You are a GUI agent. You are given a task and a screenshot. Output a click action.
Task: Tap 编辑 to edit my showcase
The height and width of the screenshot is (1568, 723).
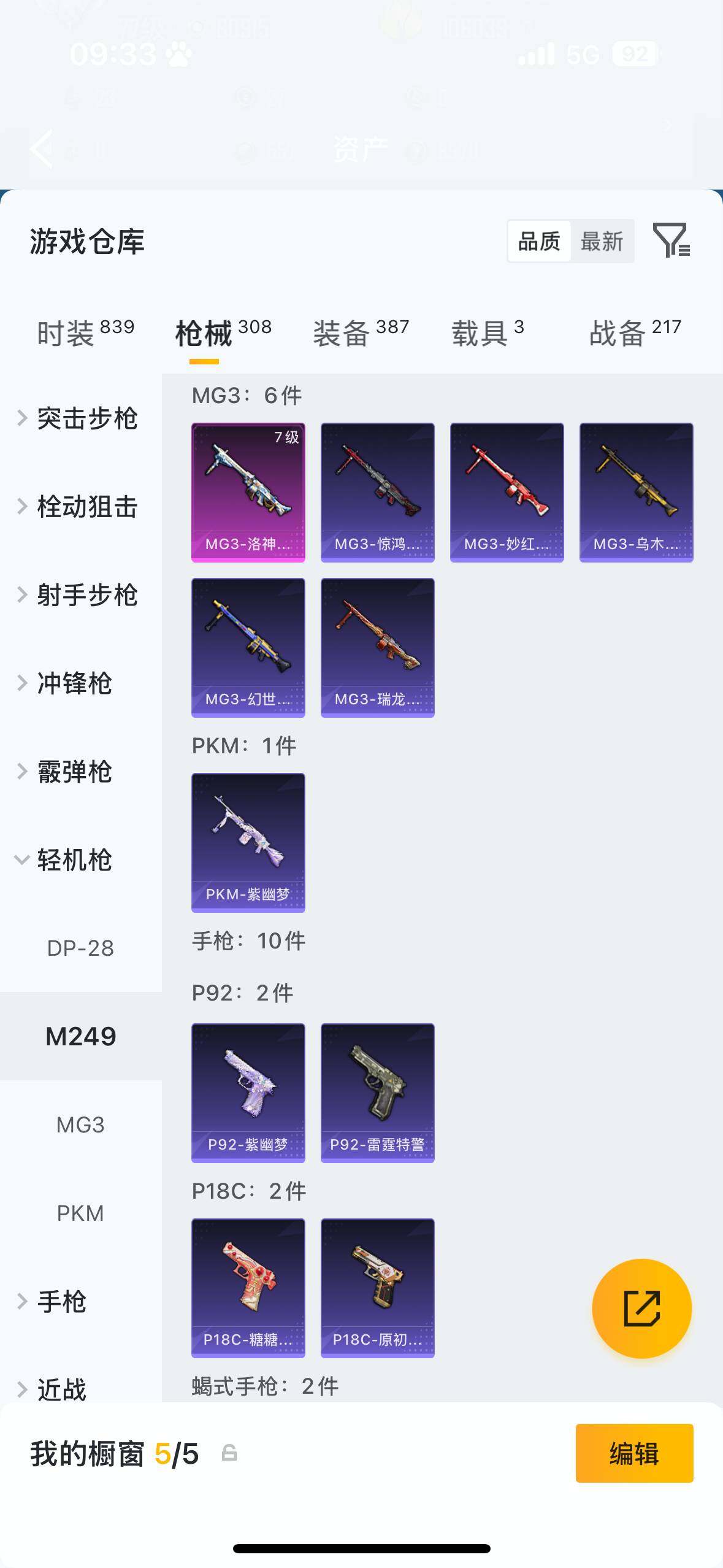[x=634, y=1453]
